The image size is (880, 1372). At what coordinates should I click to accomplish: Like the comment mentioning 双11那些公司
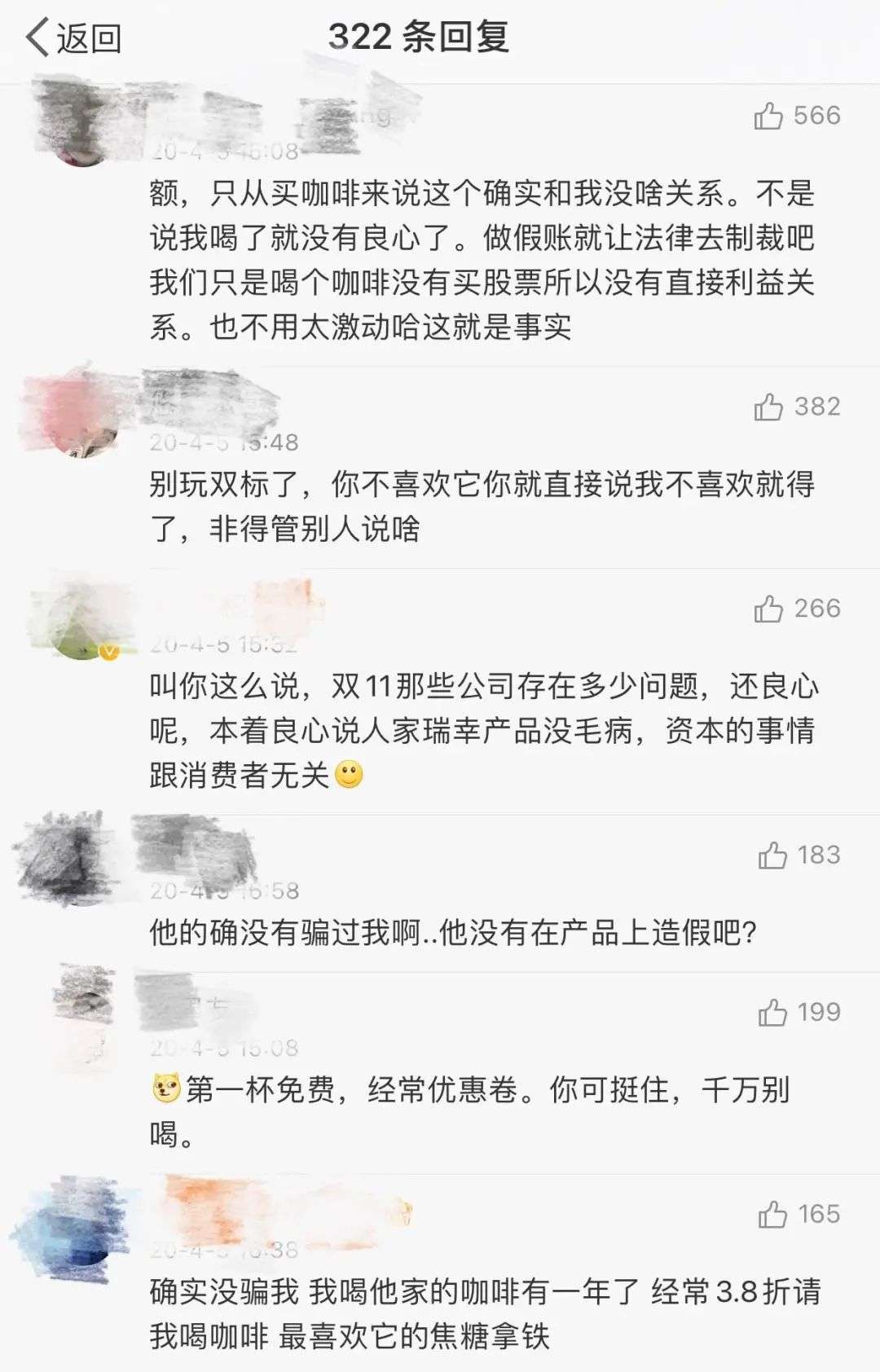coord(768,609)
